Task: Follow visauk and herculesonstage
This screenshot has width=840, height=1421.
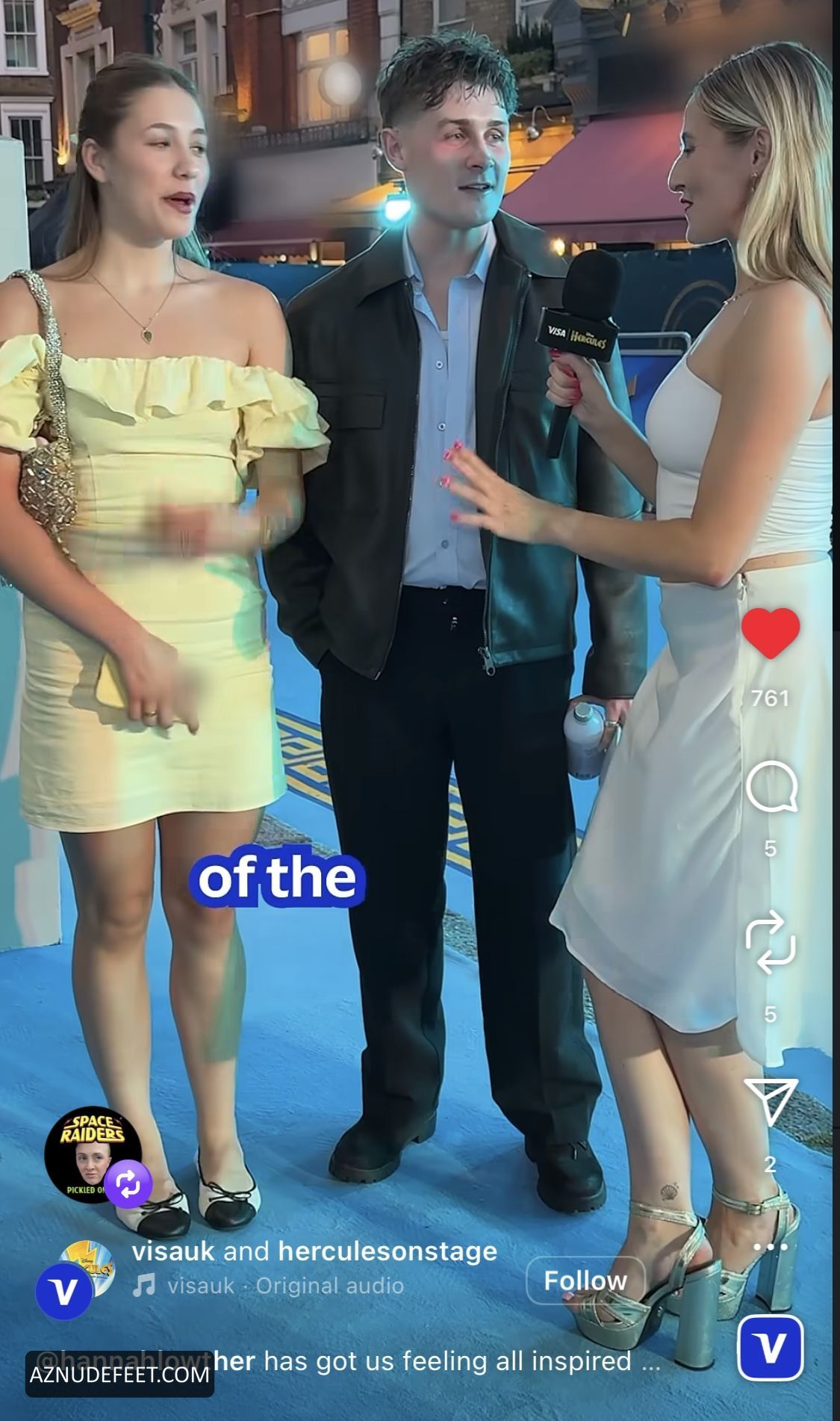Action: point(585,1280)
